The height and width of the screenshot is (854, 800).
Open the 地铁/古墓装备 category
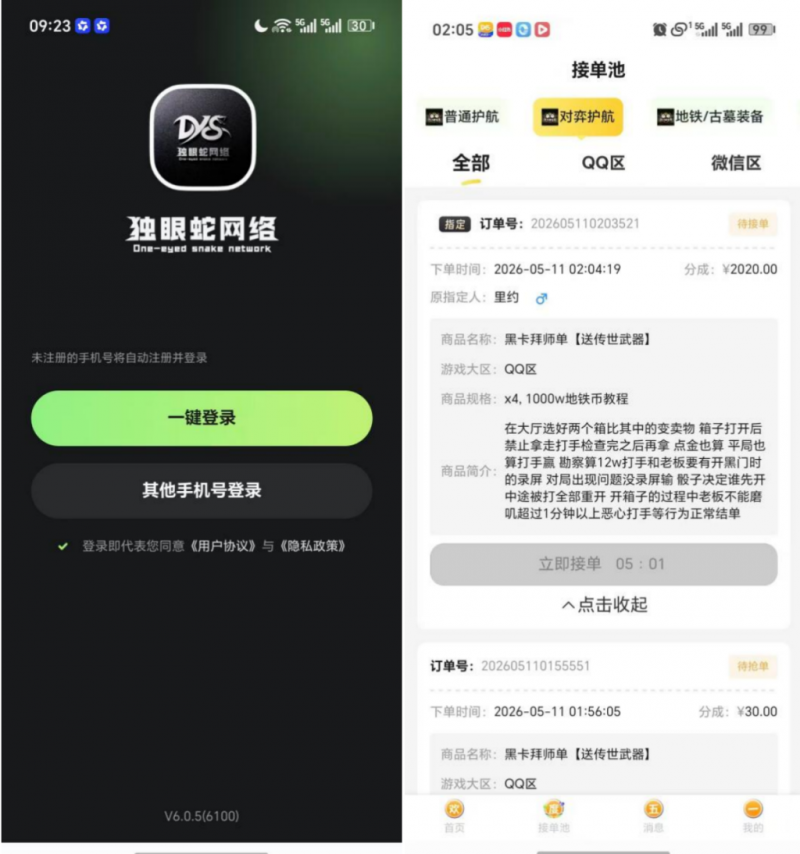click(x=710, y=117)
